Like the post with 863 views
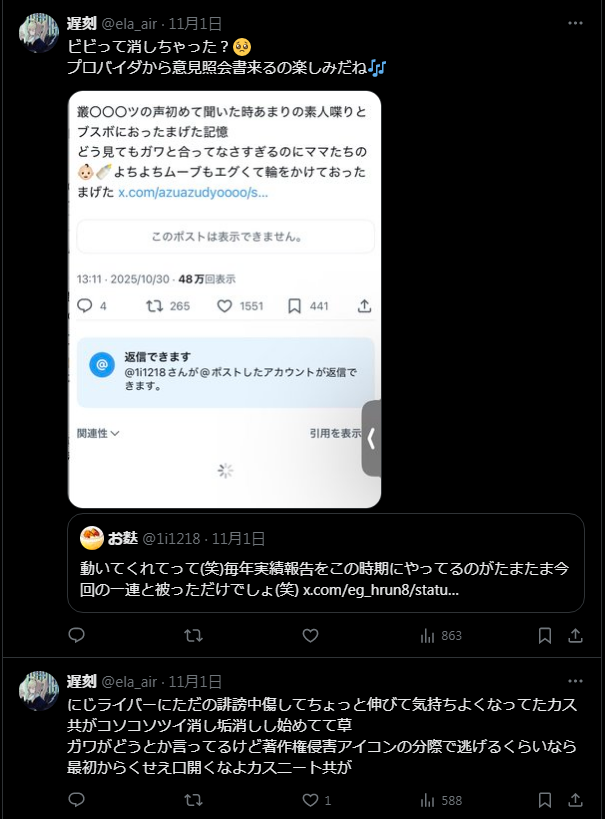This screenshot has height=819, width=605. click(310, 635)
